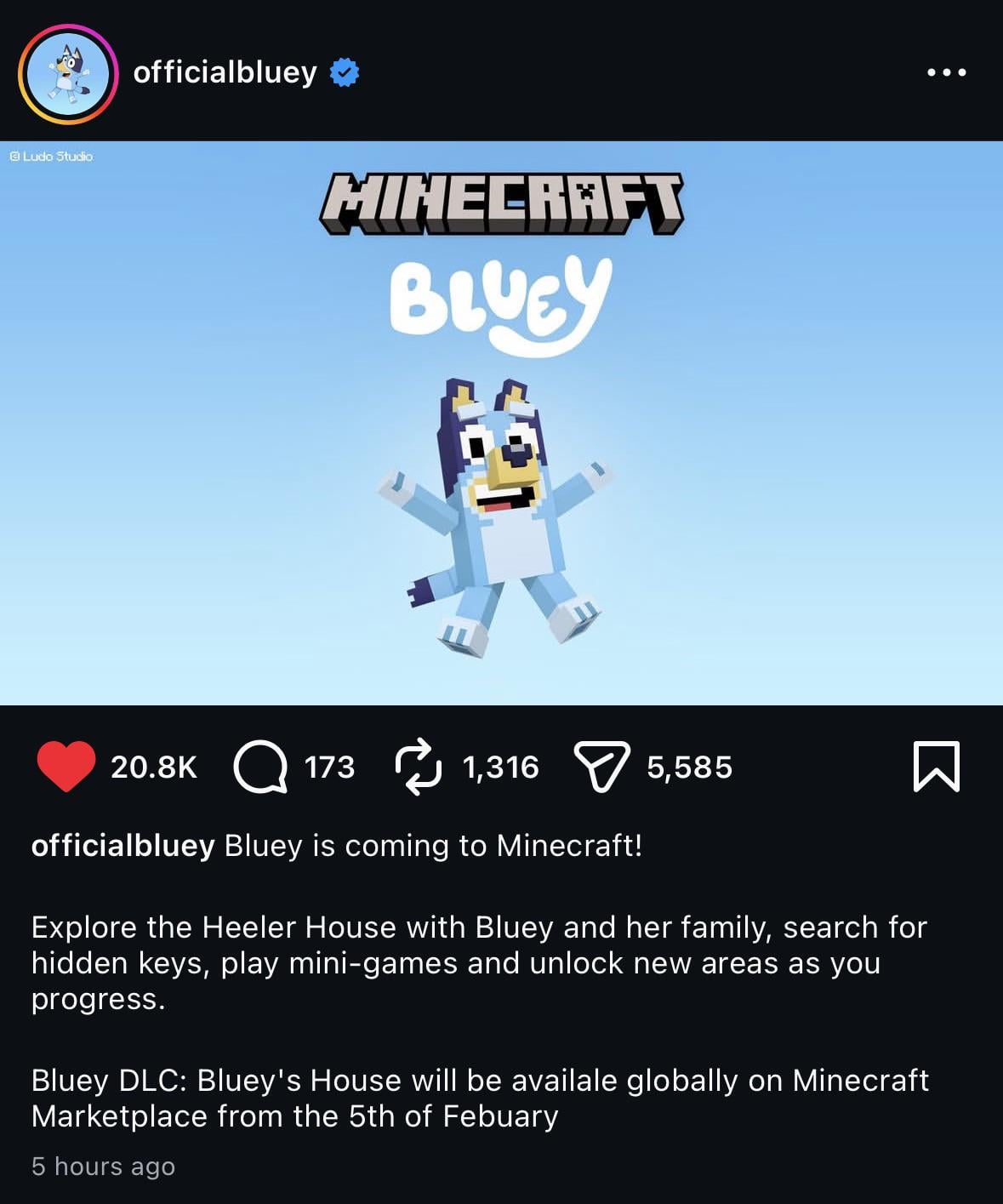Open the Minecraft Bluey post image
Screen dimensions: 1003x1204
501,423
